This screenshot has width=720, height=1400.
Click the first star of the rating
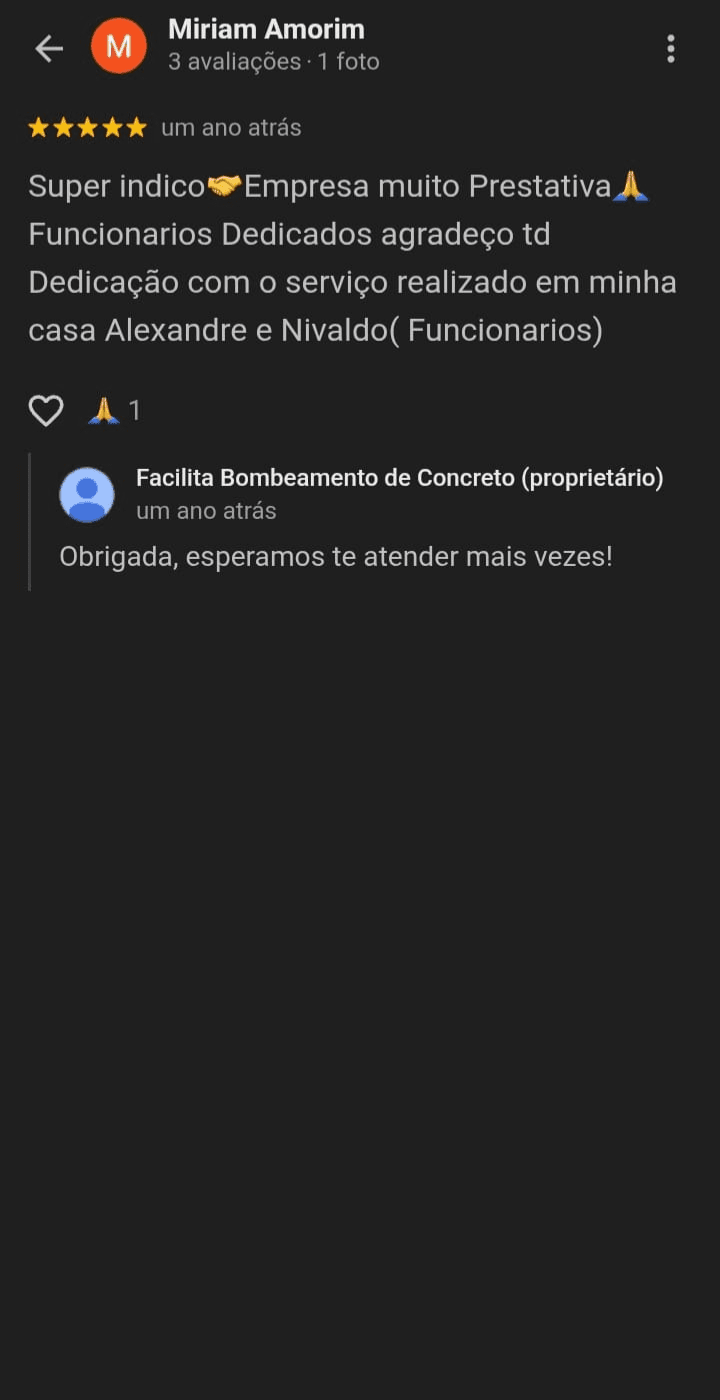[x=38, y=127]
